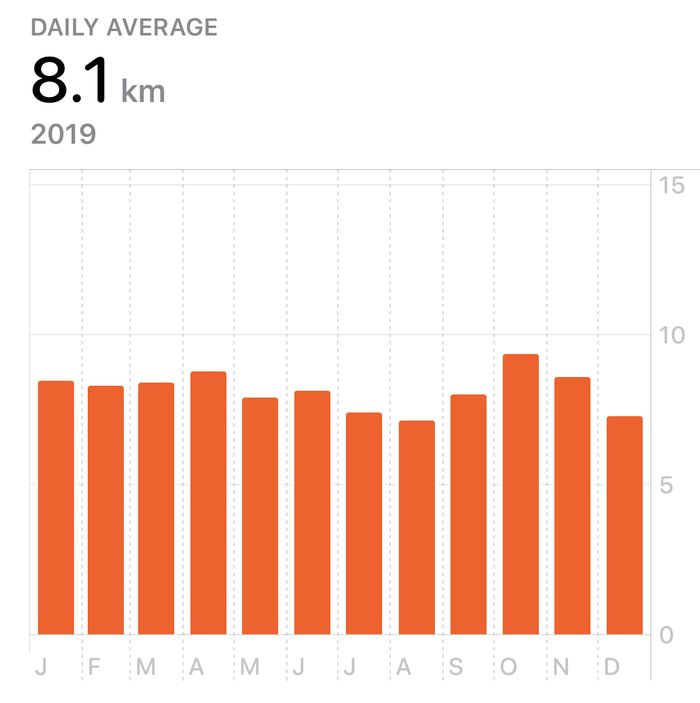Image resolution: width=700 pixels, height=703 pixels.
Task: Select the December bar in the chart
Action: point(624,526)
